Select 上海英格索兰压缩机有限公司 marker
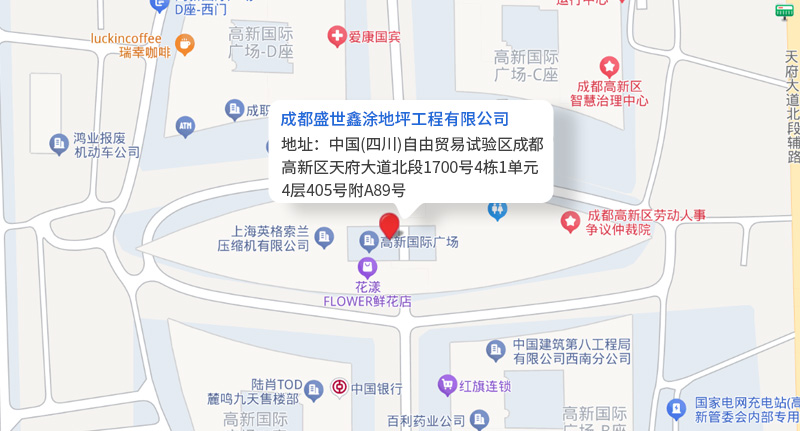The image size is (800, 431). click(x=323, y=236)
